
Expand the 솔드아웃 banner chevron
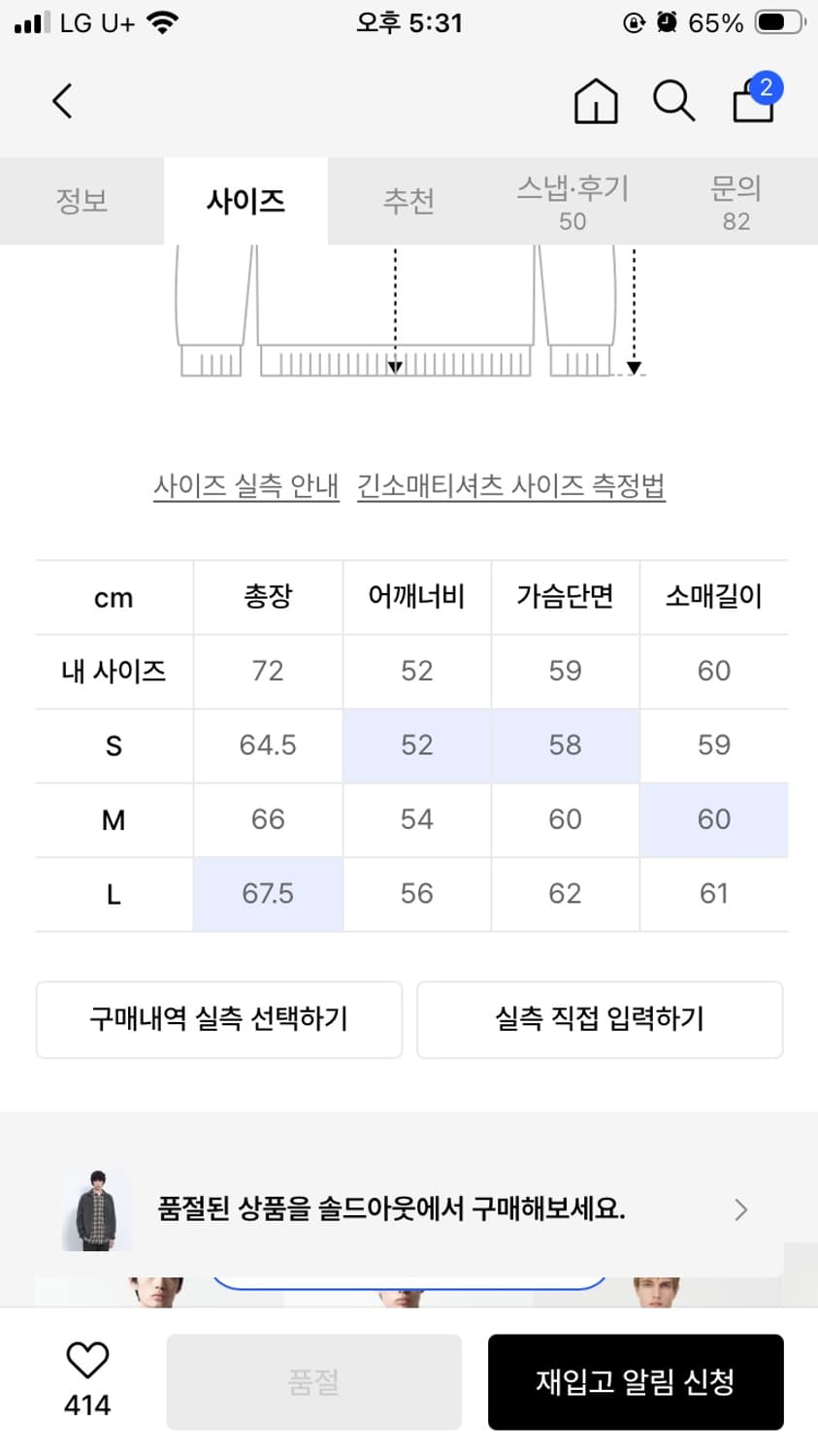tap(740, 1209)
